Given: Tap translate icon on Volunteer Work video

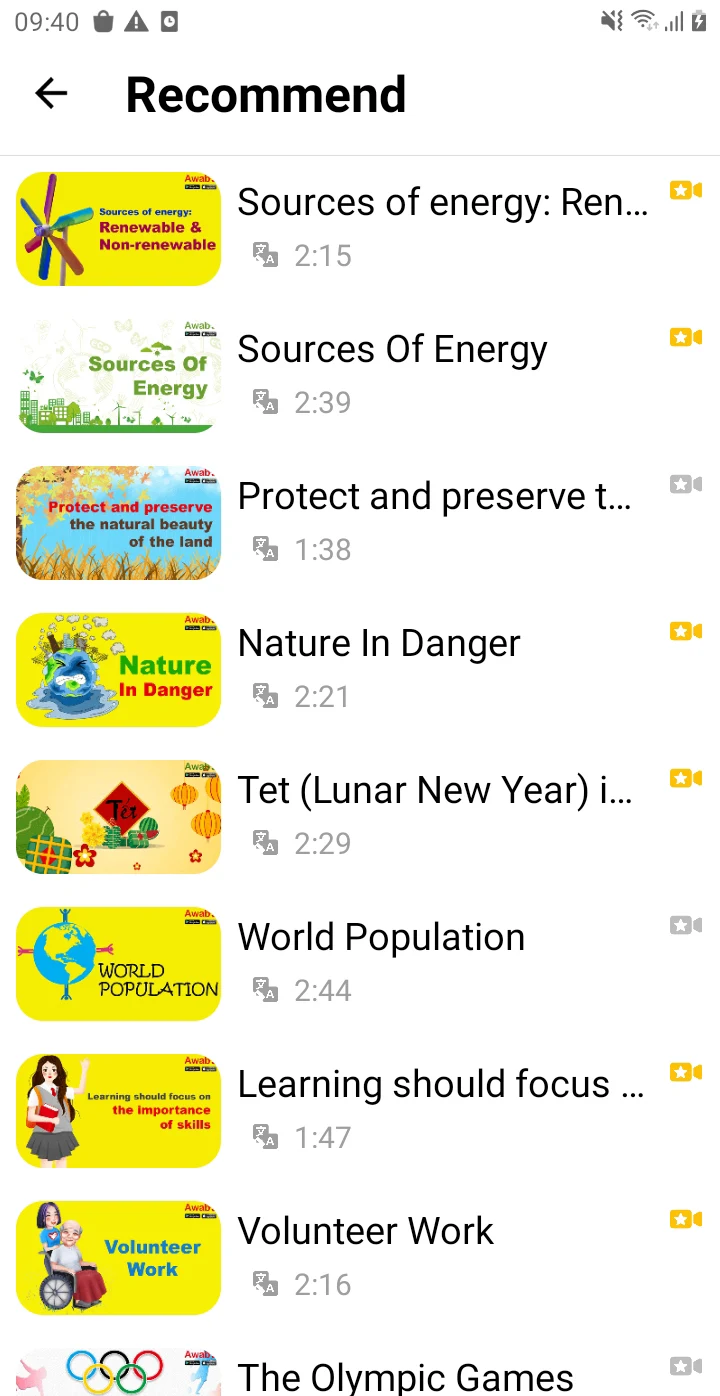Looking at the screenshot, I should (264, 1283).
